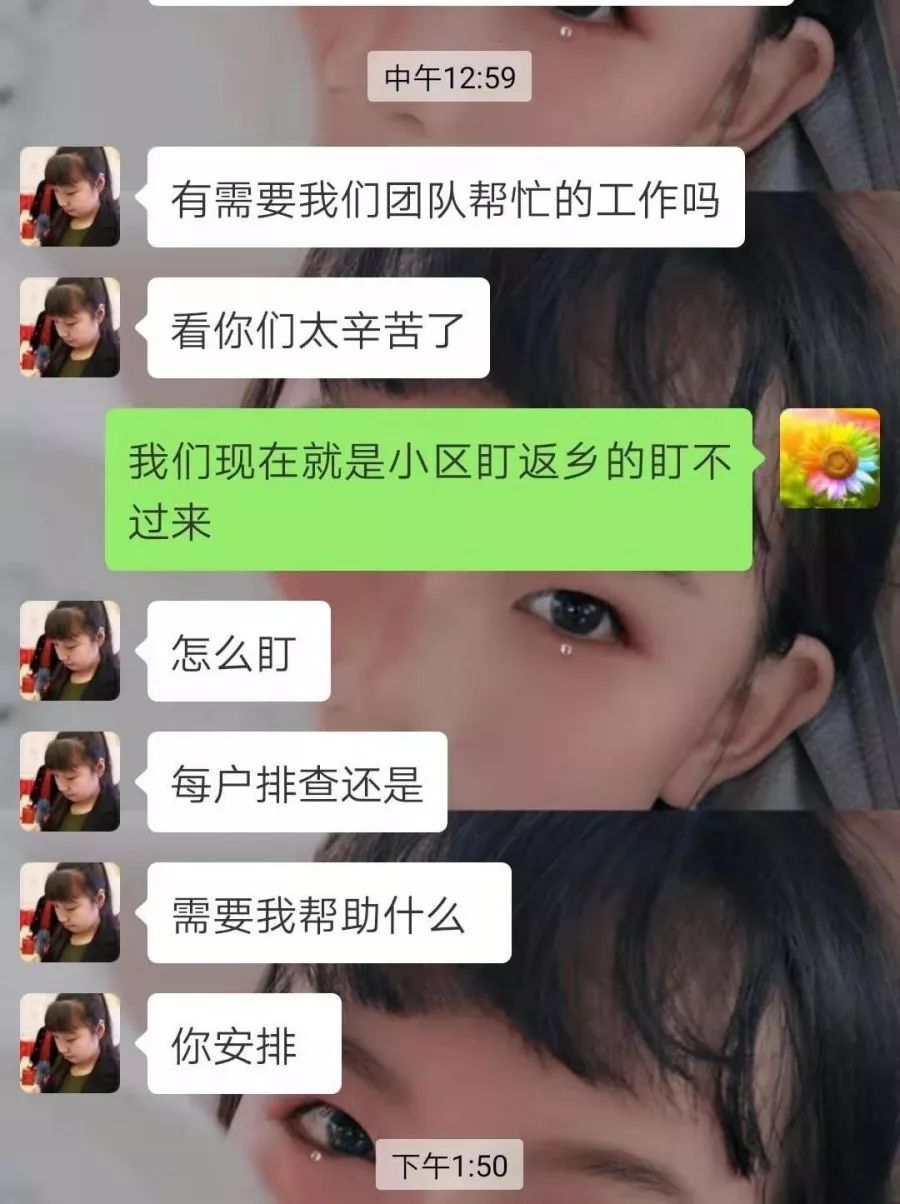Image resolution: width=900 pixels, height=1204 pixels.
Task: Tap avatar beside "需要我帮助什么"
Action: pyautogui.click(x=70, y=913)
